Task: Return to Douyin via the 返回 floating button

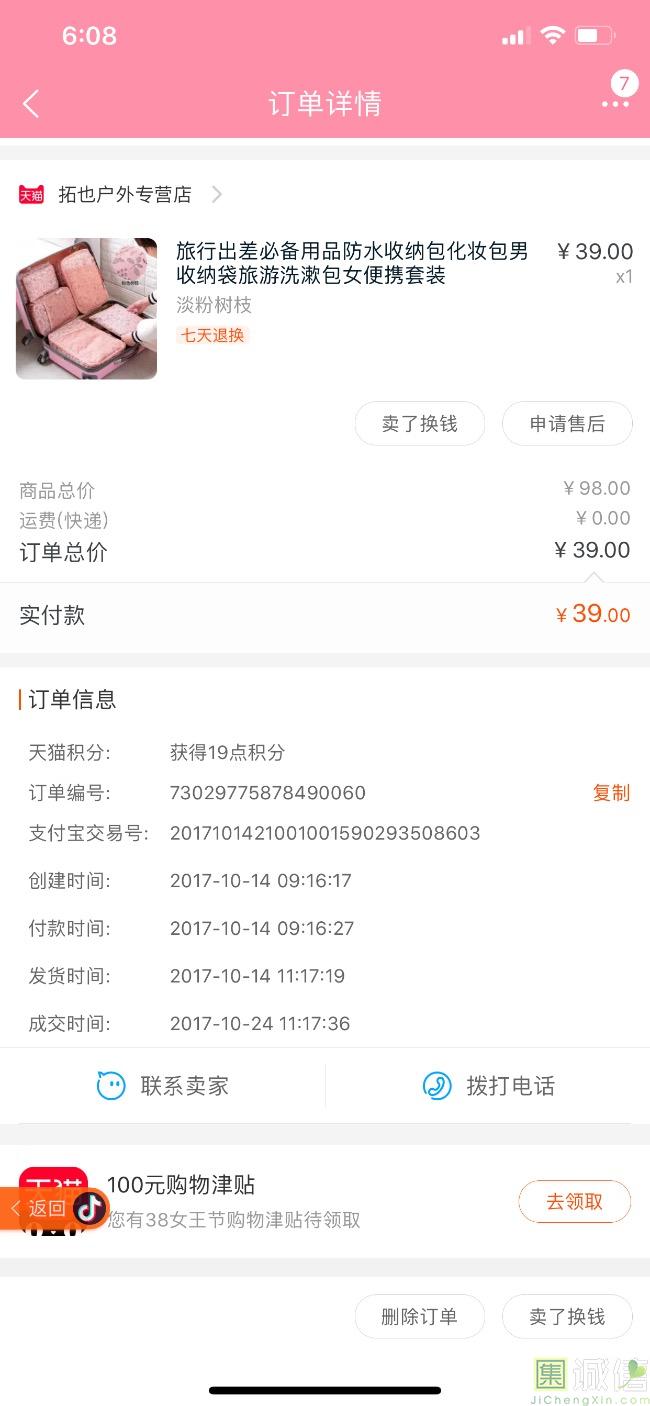Action: pyautogui.click(x=54, y=1208)
